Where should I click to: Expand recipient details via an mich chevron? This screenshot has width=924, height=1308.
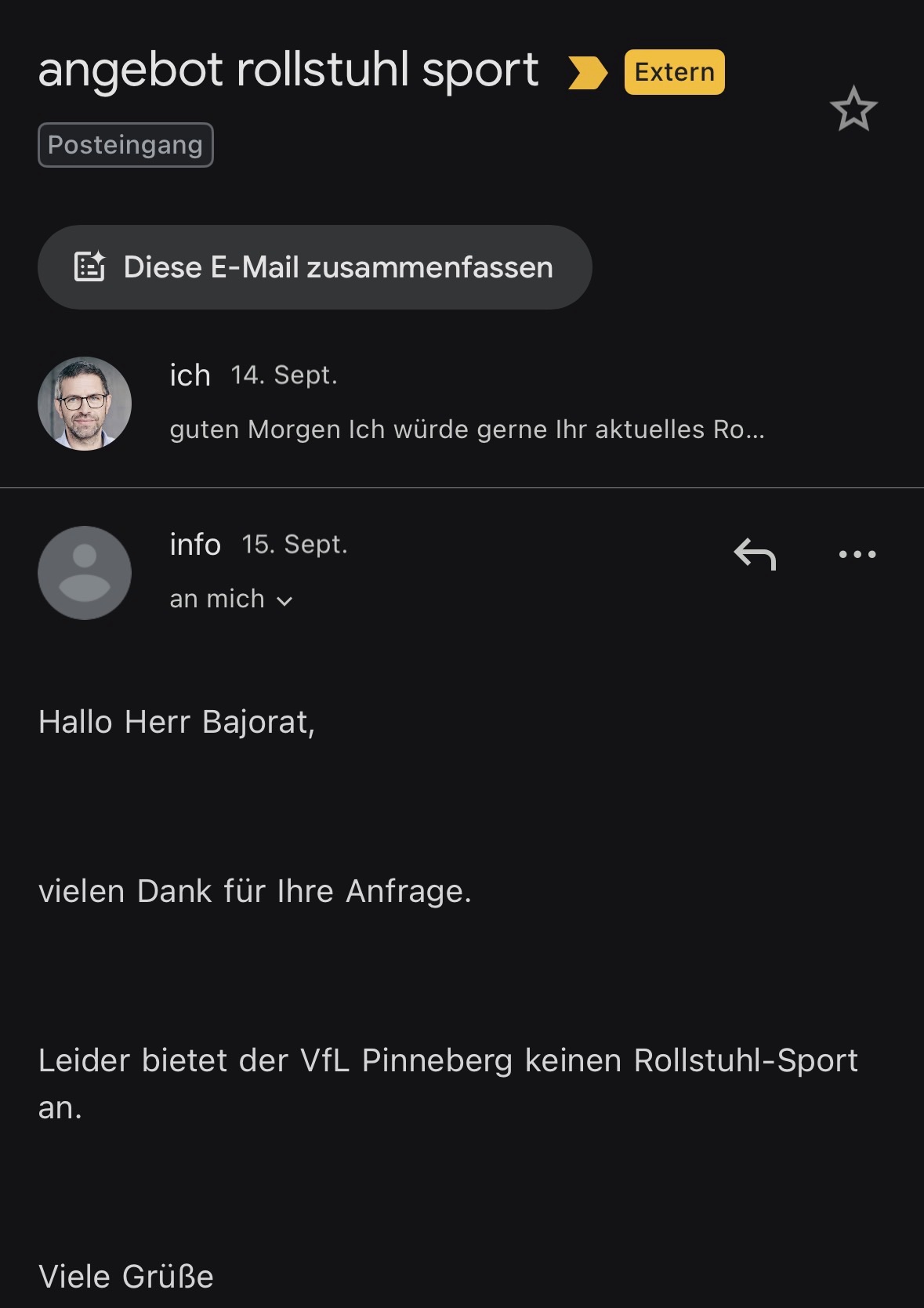[285, 600]
